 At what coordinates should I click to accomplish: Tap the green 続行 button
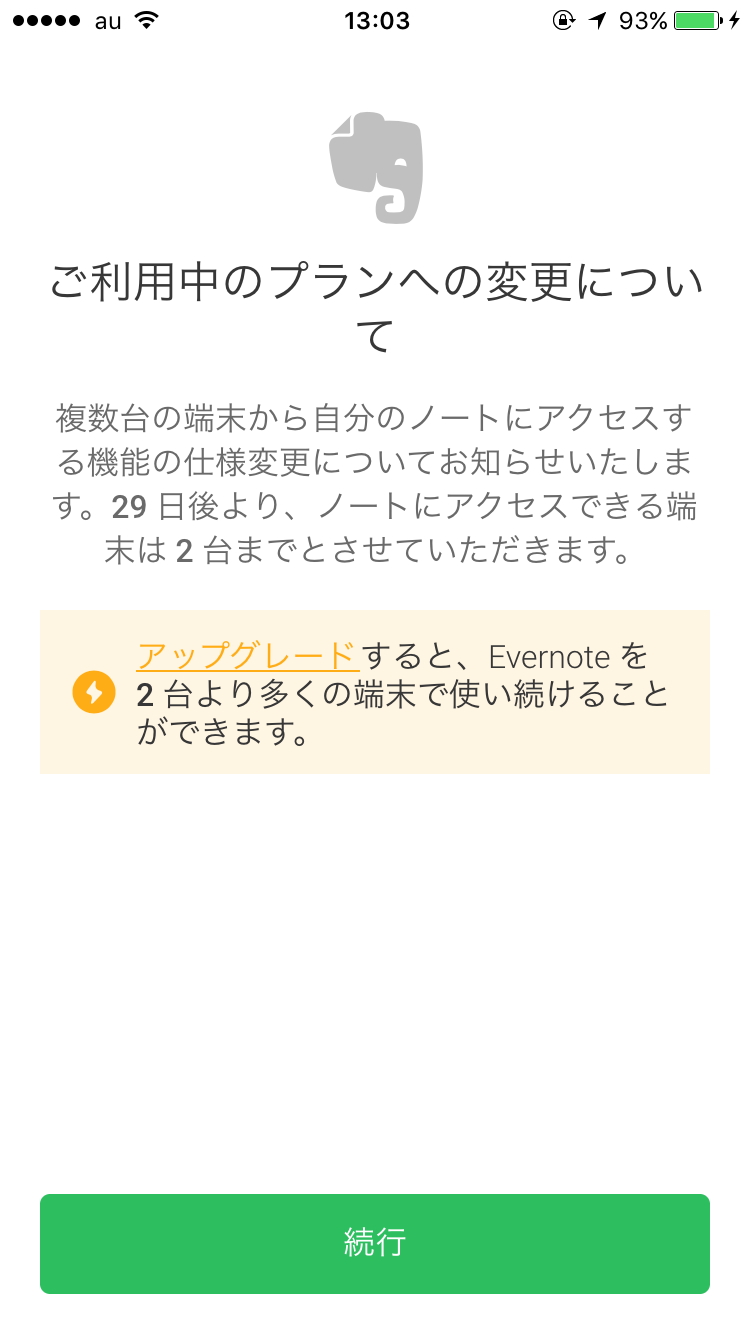375,1243
